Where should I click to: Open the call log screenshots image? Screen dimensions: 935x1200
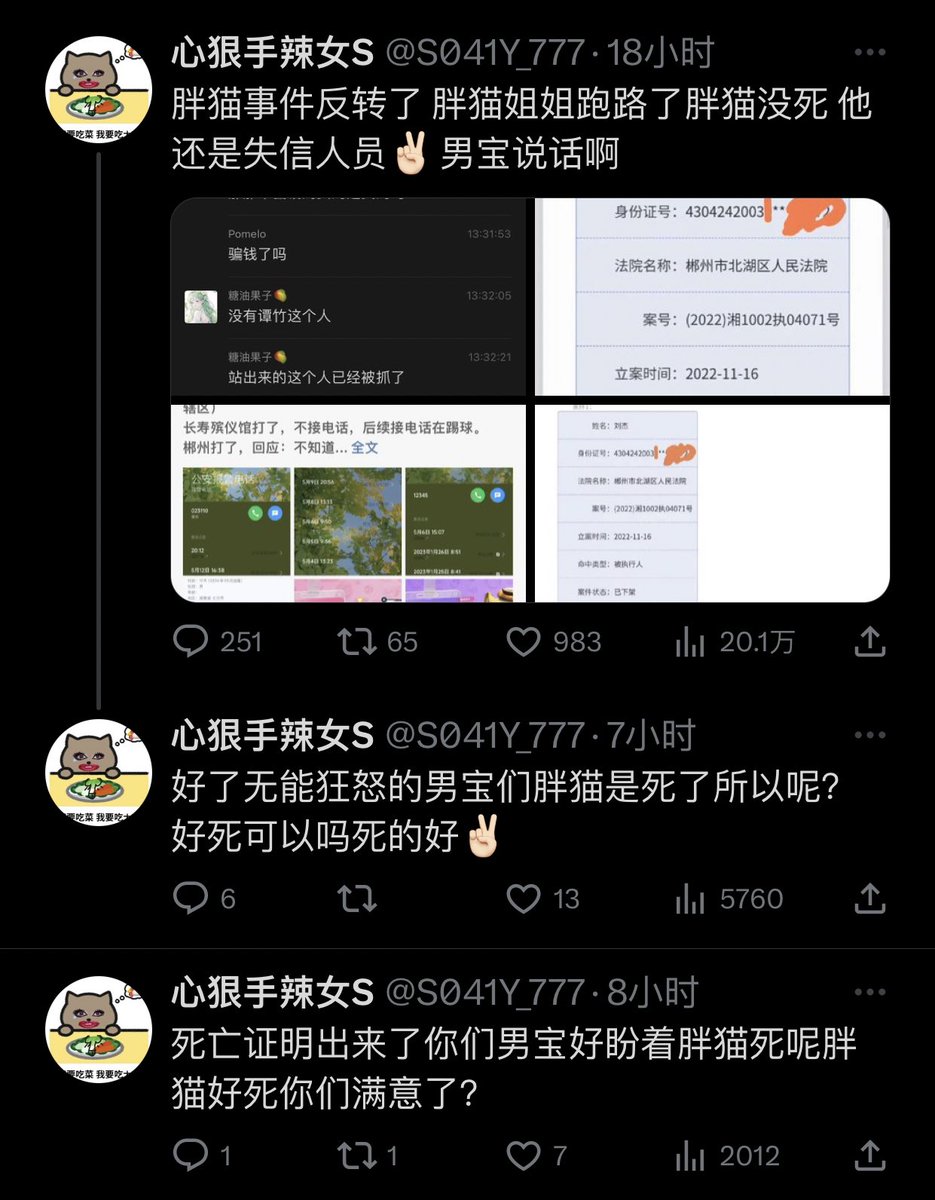(349, 503)
